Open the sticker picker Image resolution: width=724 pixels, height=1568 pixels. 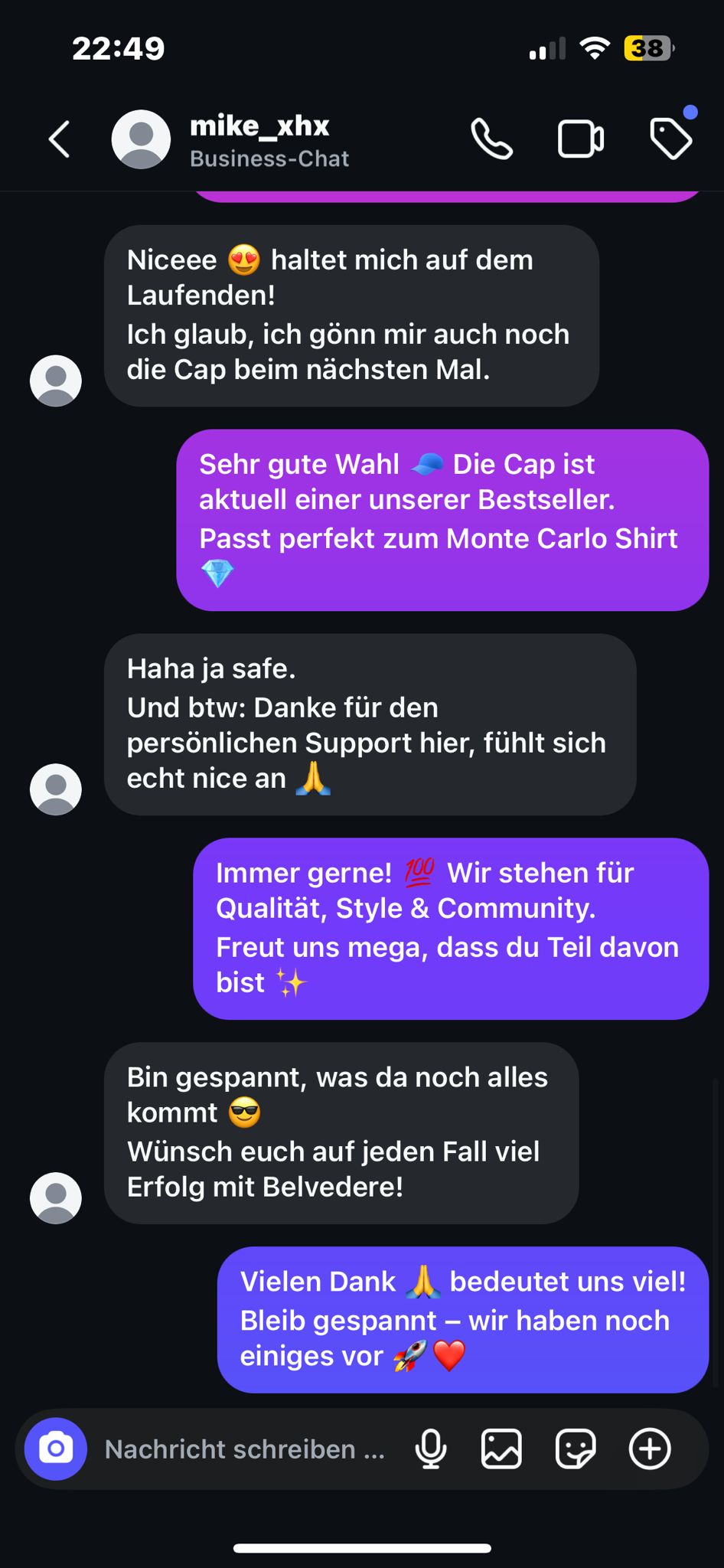575,1449
